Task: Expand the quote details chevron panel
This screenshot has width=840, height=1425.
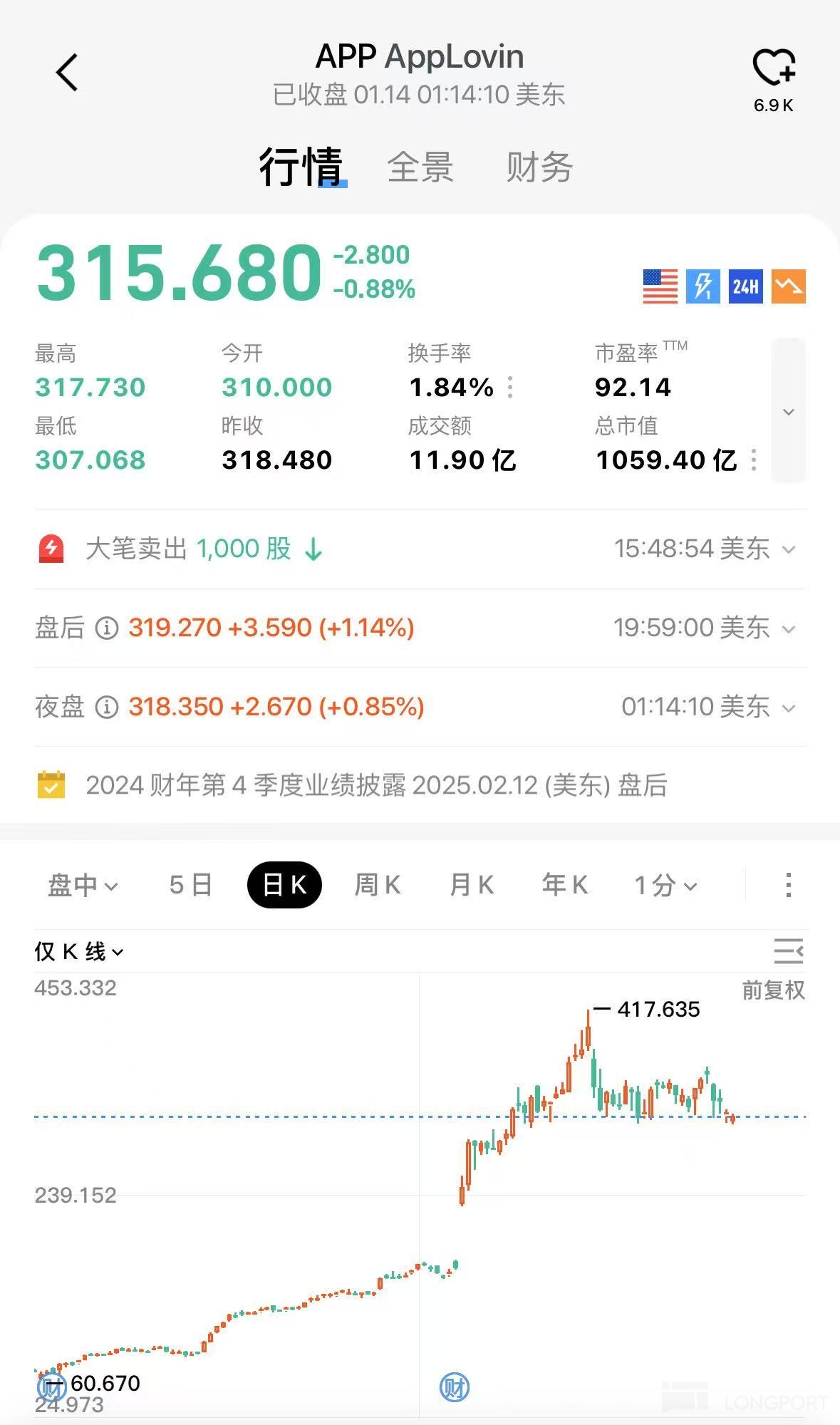Action: pos(788,411)
